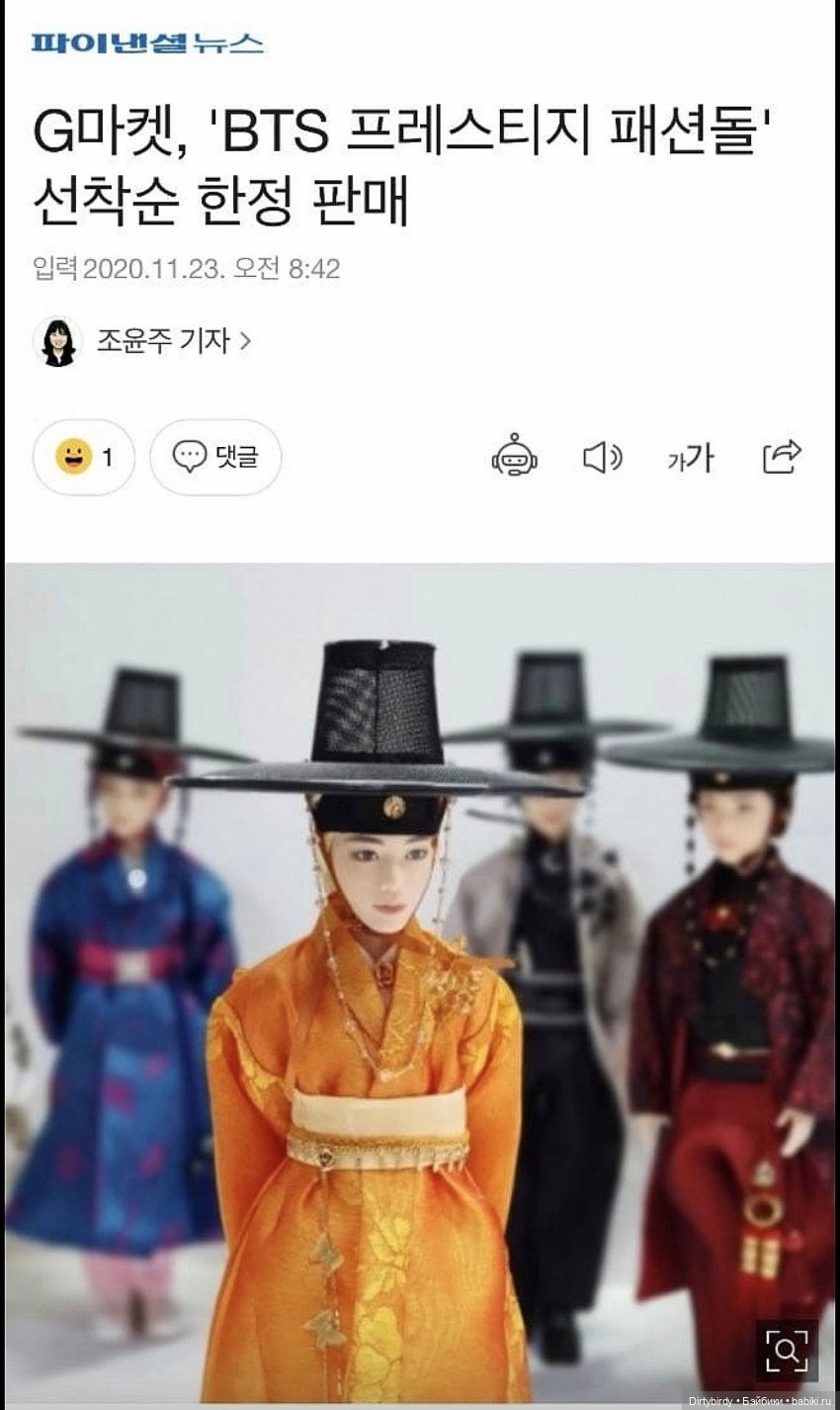This screenshot has height=1410, width=840.
Task: Adjust text size with the 가가 button
Action: [x=690, y=458]
